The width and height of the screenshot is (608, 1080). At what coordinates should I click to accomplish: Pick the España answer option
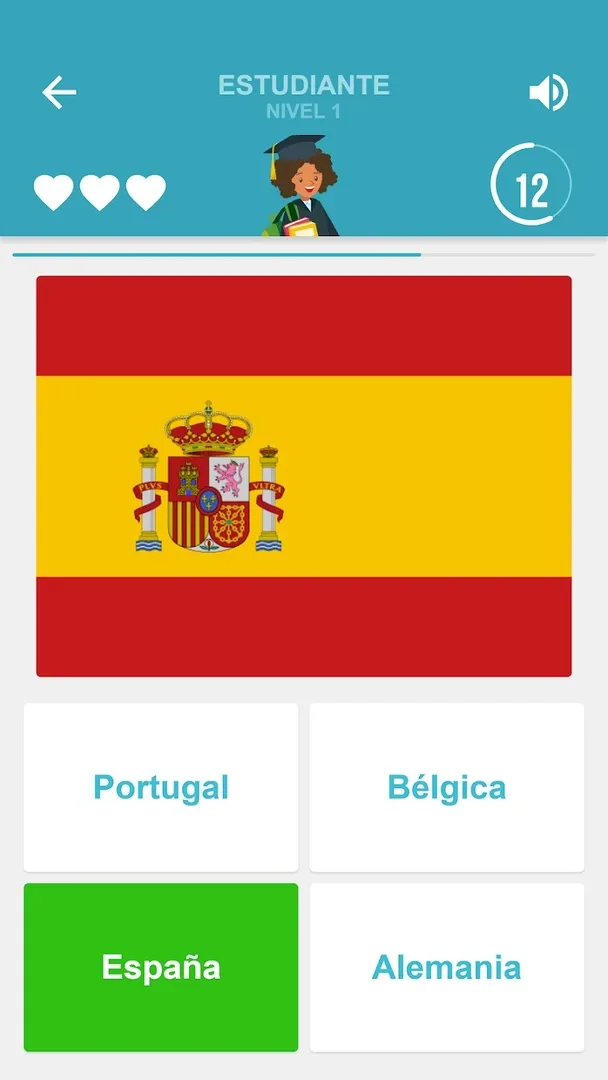click(161, 967)
